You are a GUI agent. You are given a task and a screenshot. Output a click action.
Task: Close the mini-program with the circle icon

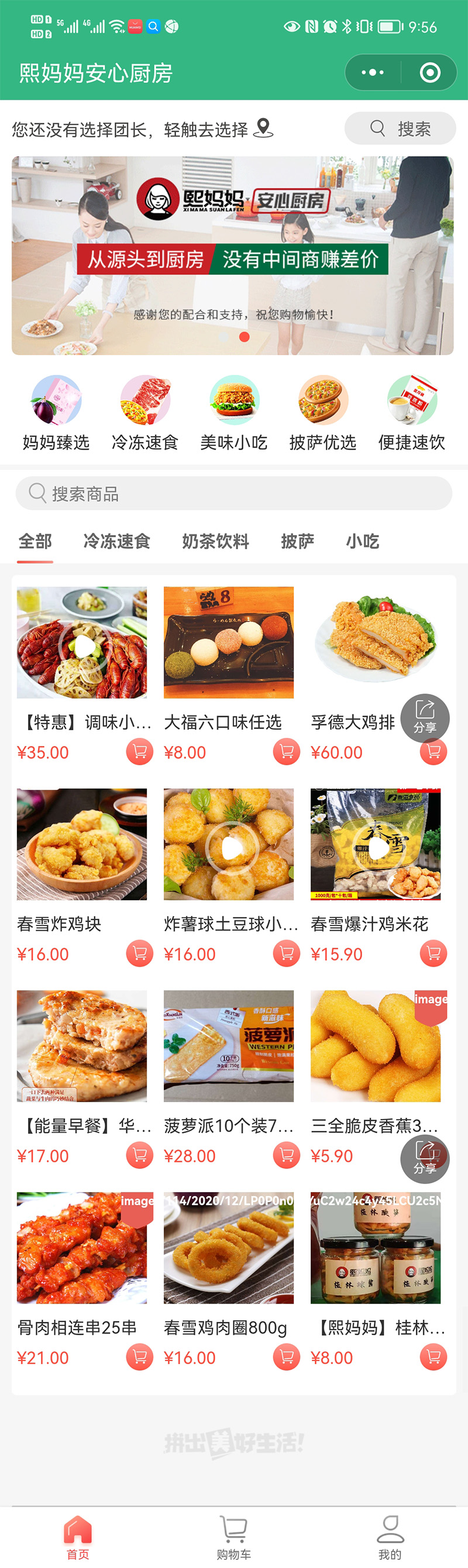tap(429, 73)
